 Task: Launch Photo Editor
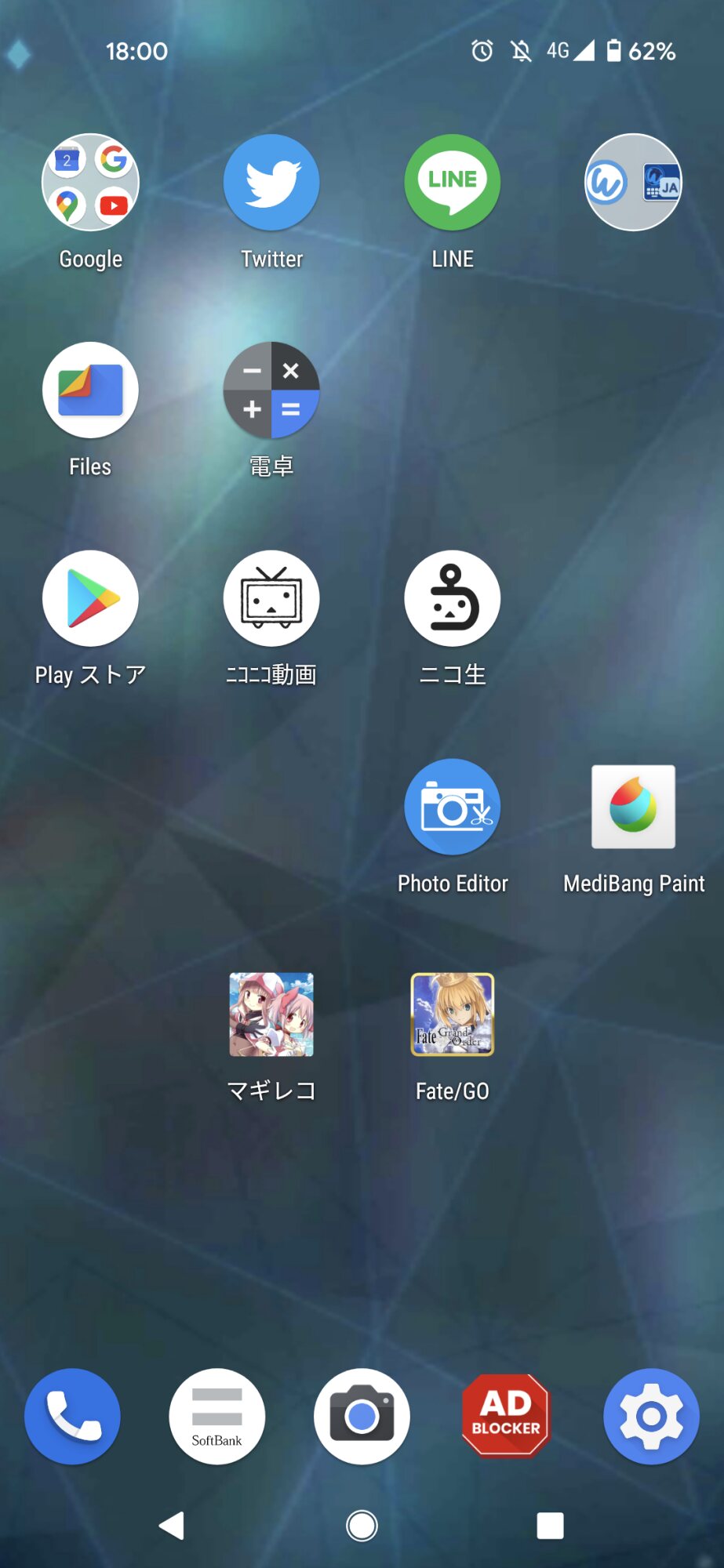453,807
